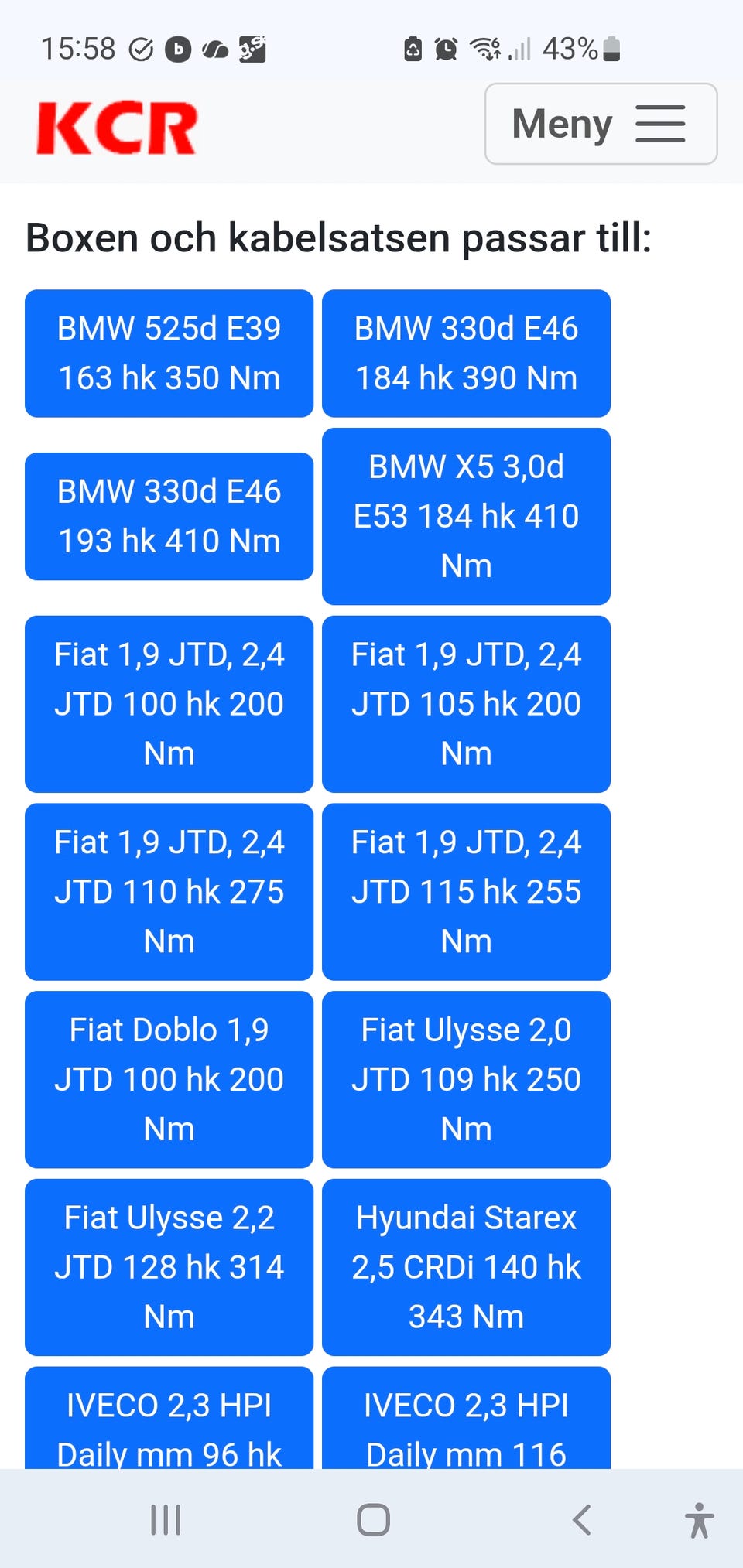Select Fiat Doblo 1,9 JTD
743x1568 pixels.
pyautogui.click(x=169, y=1080)
